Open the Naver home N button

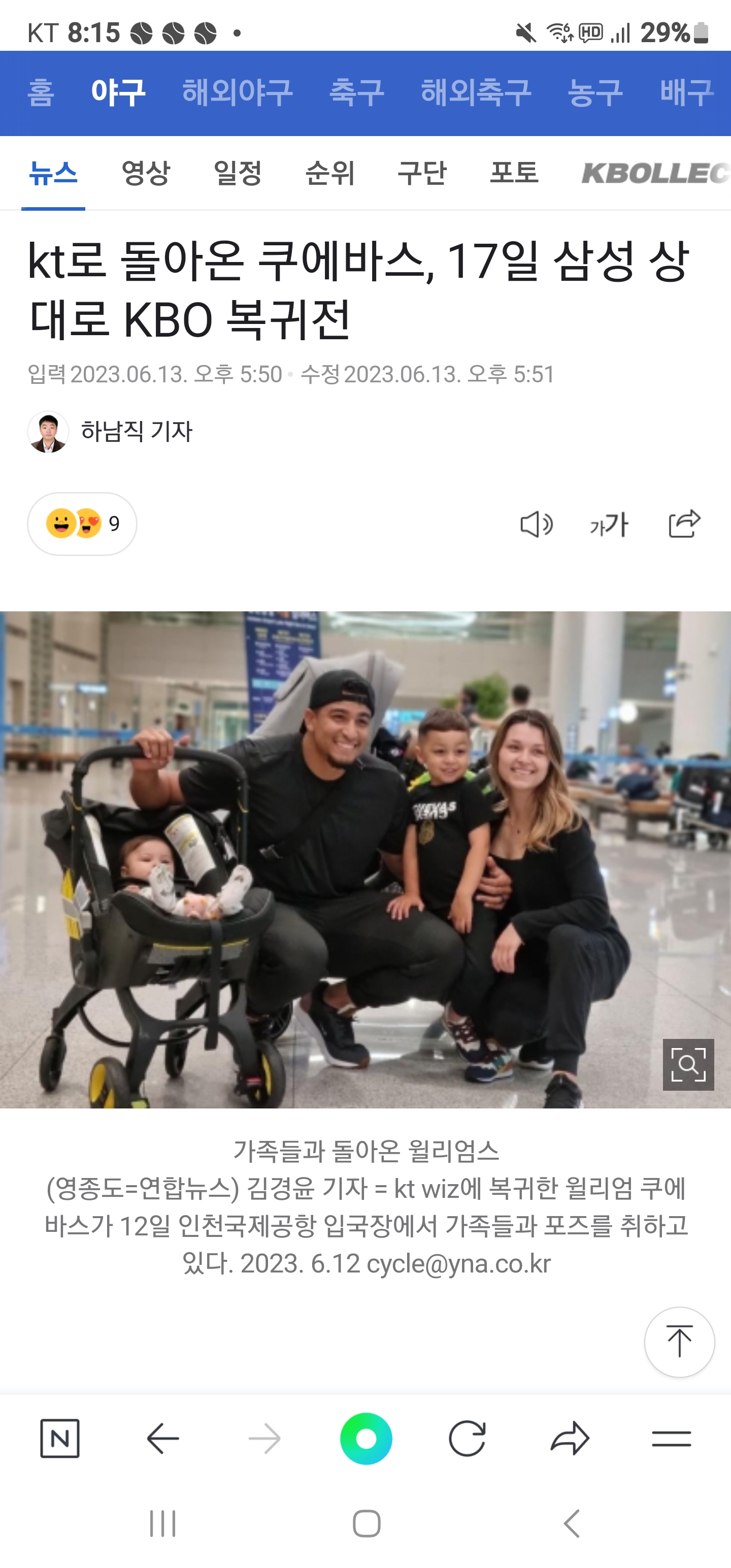pos(60,1439)
